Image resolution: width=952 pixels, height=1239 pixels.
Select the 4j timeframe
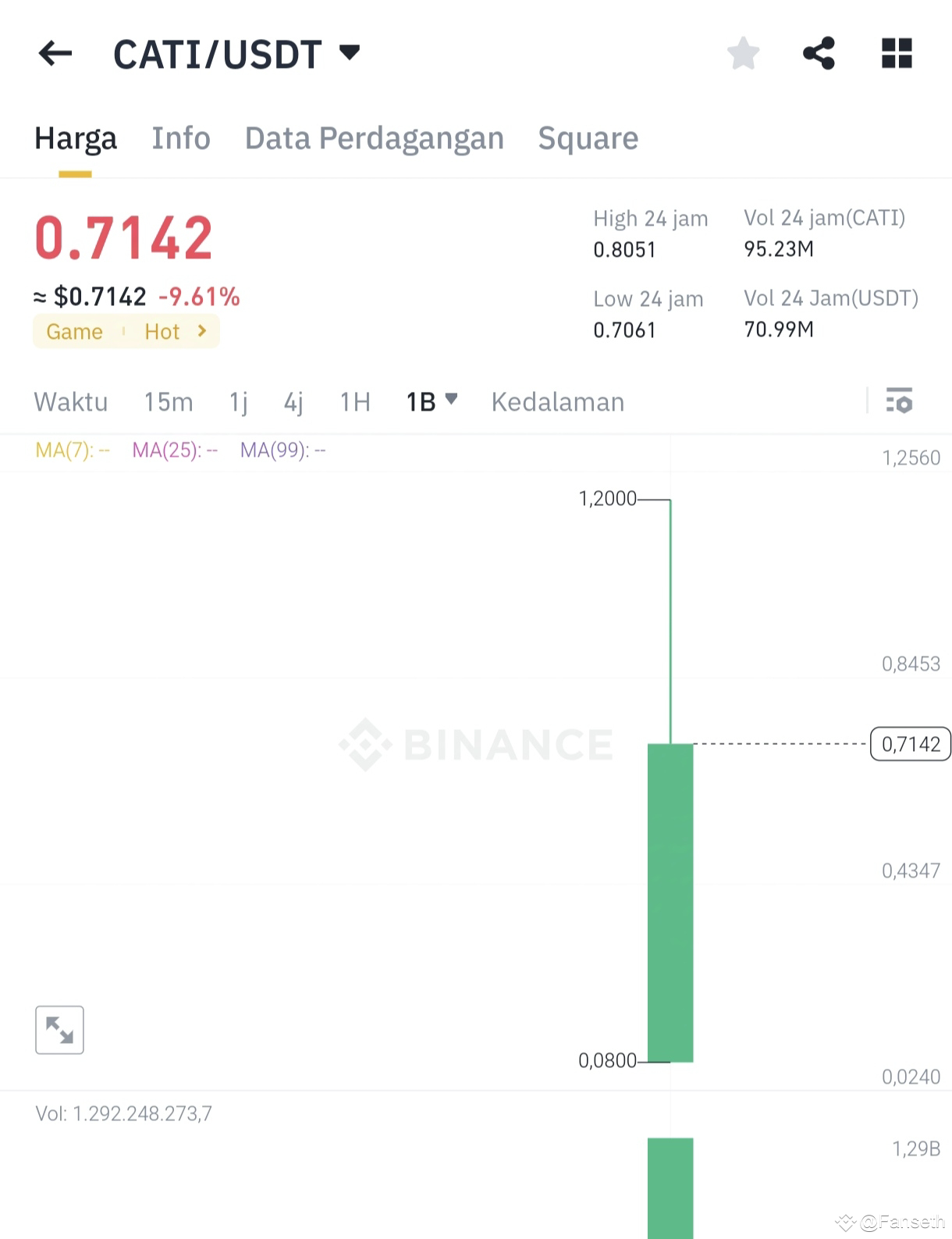(293, 401)
